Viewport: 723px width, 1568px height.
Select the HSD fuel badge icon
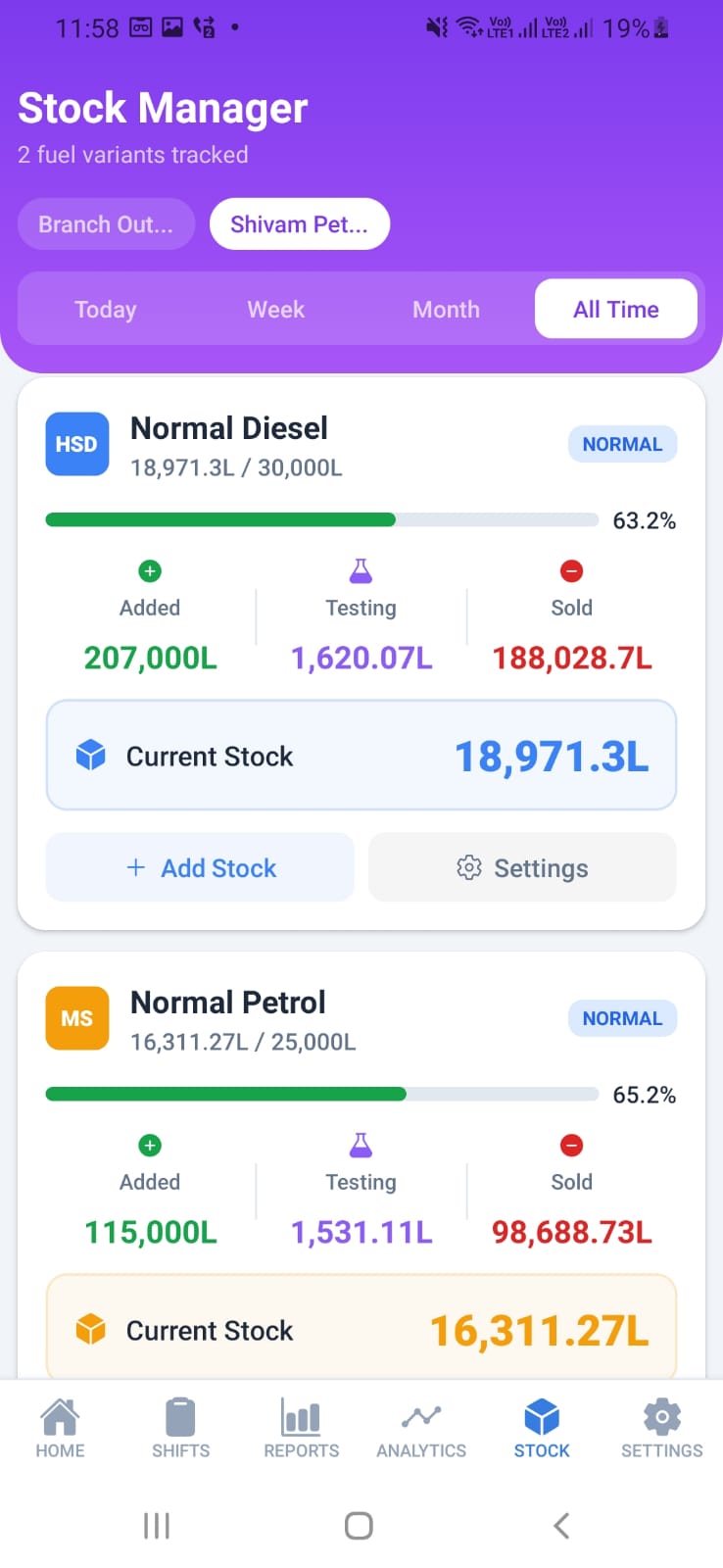click(x=76, y=444)
